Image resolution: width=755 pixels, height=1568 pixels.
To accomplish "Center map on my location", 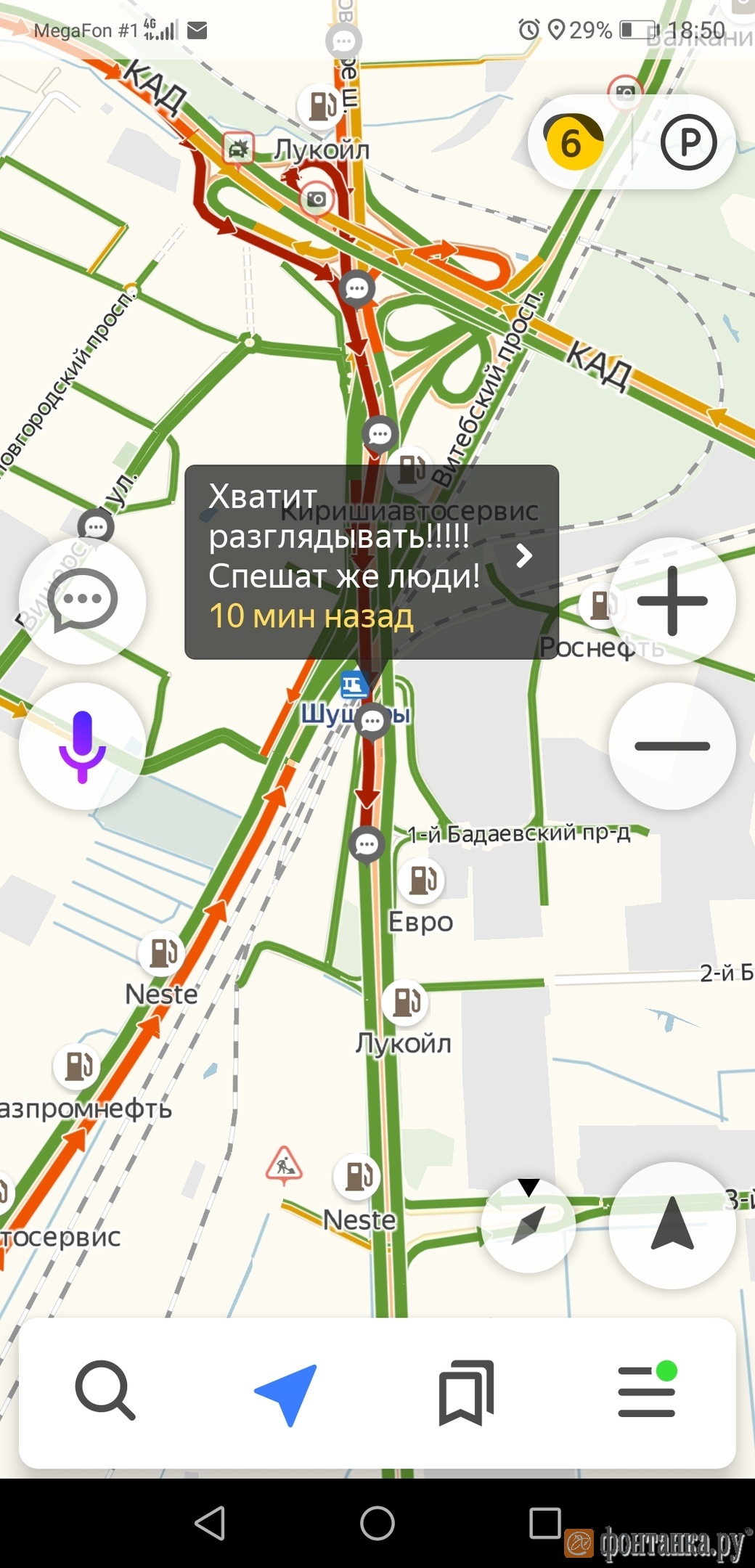I will click(672, 1225).
